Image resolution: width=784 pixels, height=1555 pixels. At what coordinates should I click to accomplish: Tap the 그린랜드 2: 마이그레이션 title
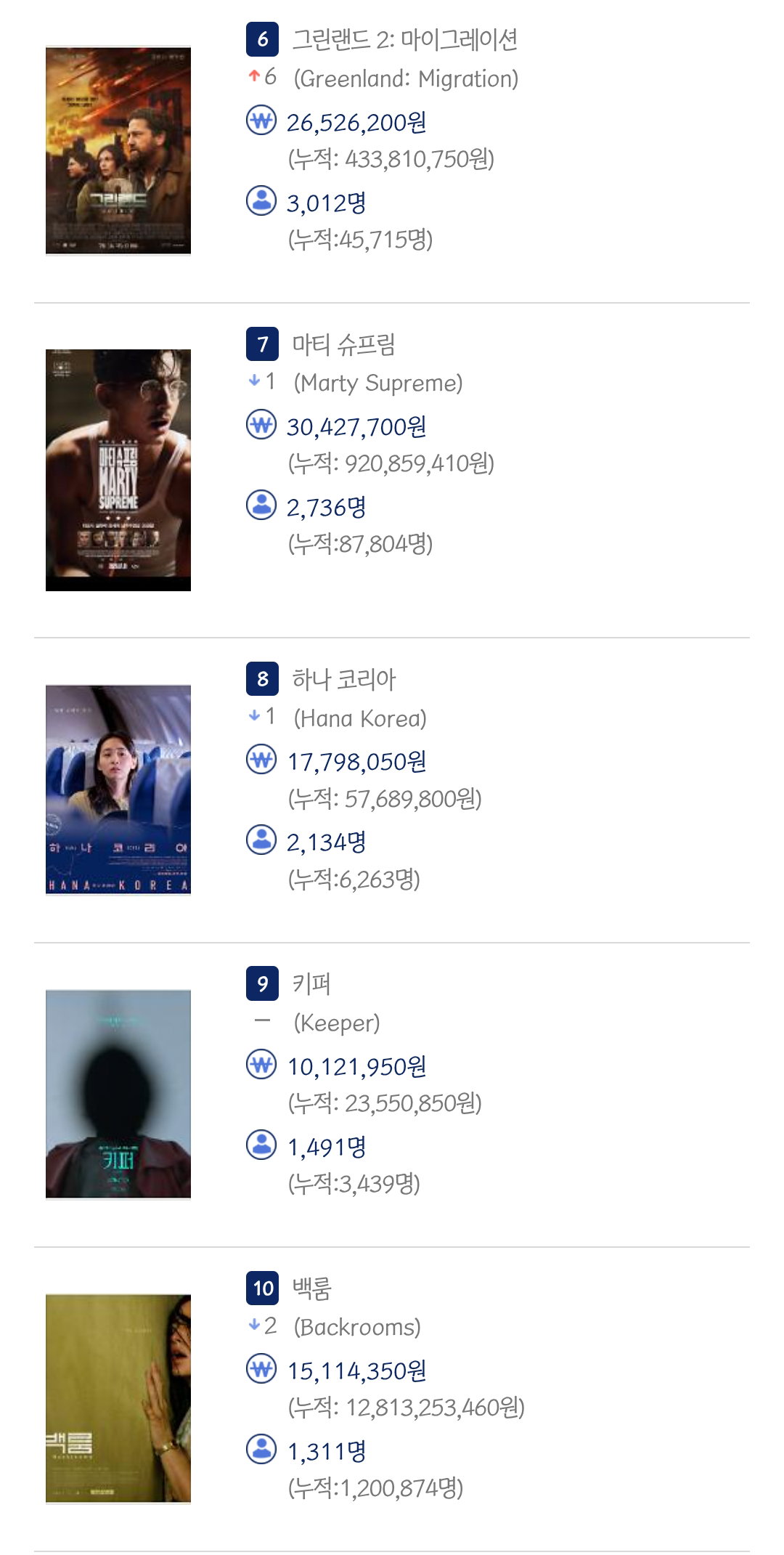[x=405, y=39]
